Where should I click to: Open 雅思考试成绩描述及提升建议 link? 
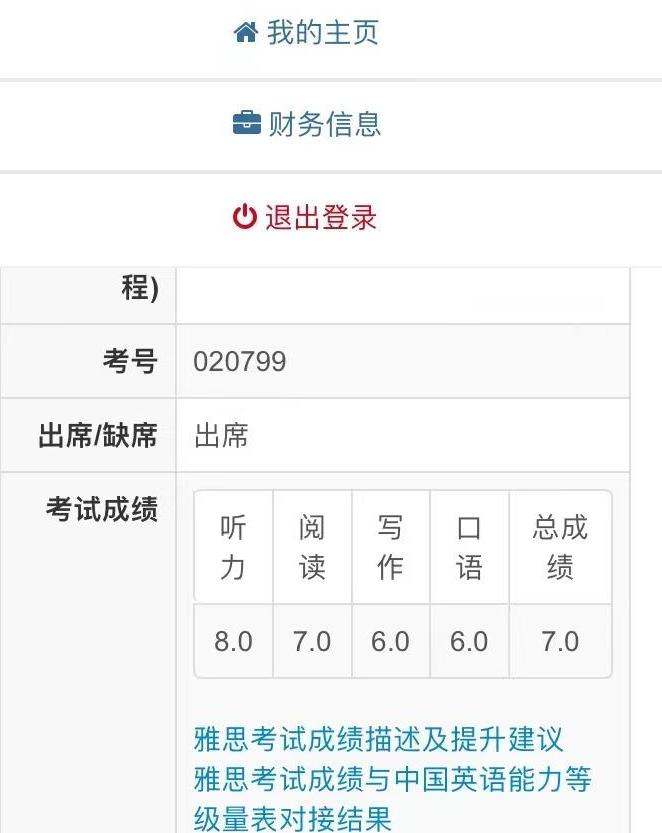(x=378, y=740)
